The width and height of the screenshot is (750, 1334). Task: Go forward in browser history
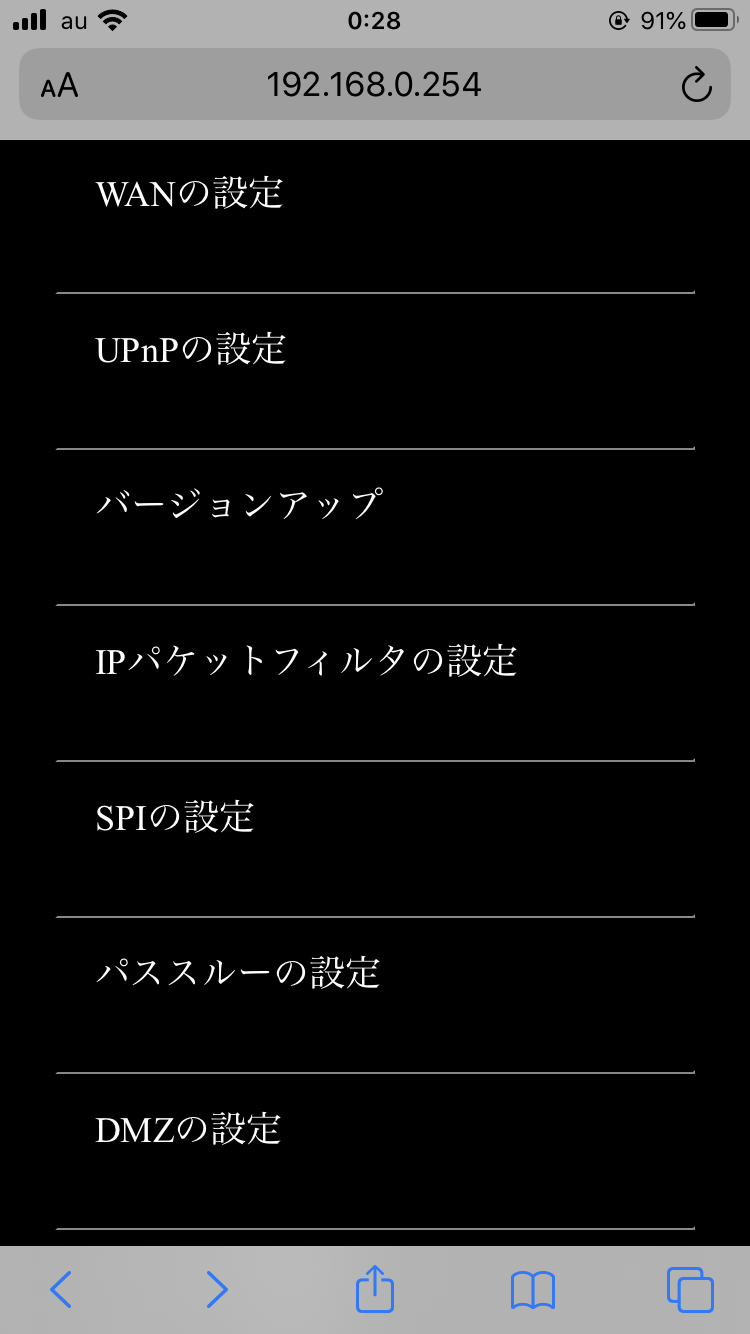tap(217, 1289)
